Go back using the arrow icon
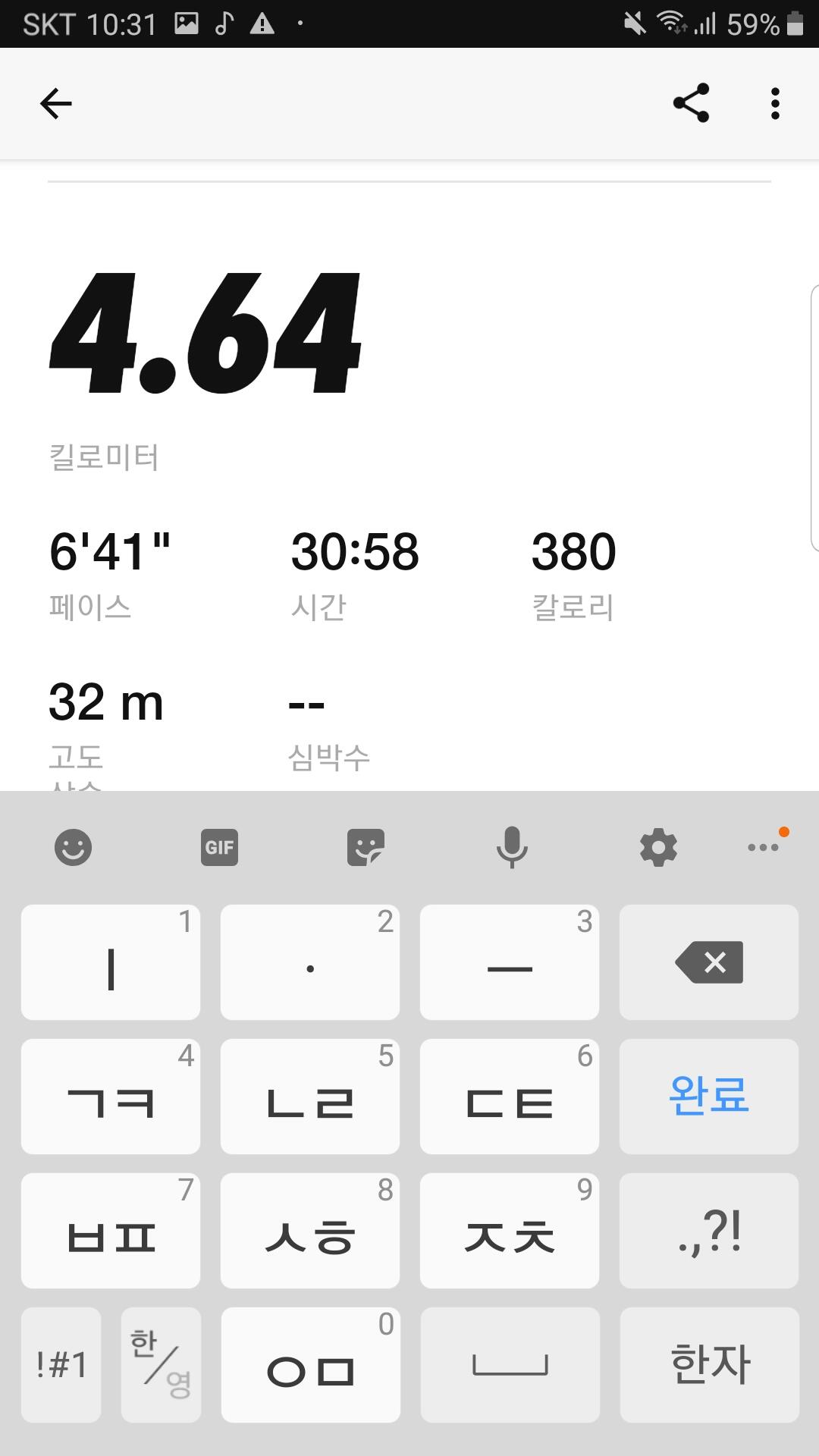This screenshot has height=1456, width=819. pyautogui.click(x=55, y=104)
